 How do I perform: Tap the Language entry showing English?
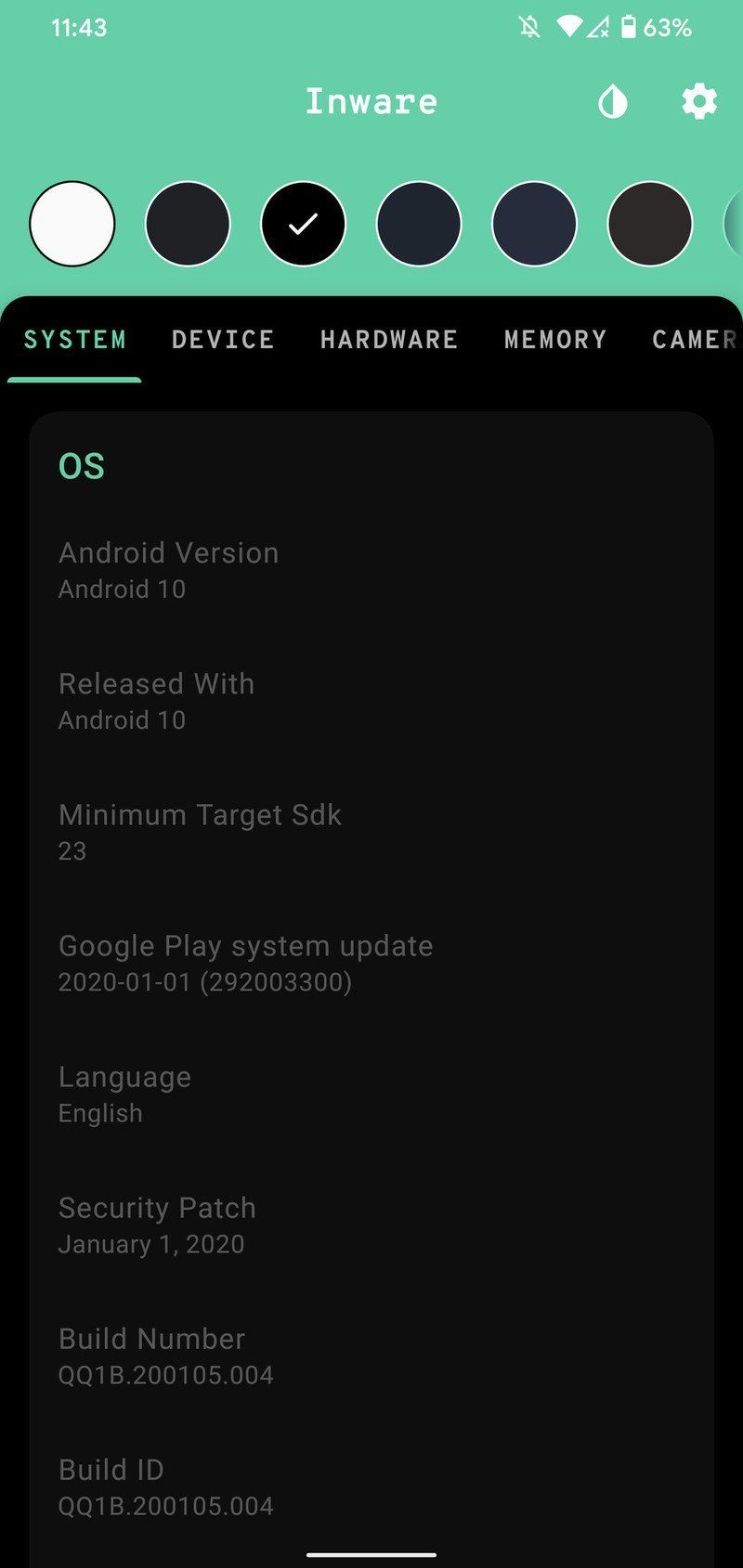click(x=124, y=1092)
